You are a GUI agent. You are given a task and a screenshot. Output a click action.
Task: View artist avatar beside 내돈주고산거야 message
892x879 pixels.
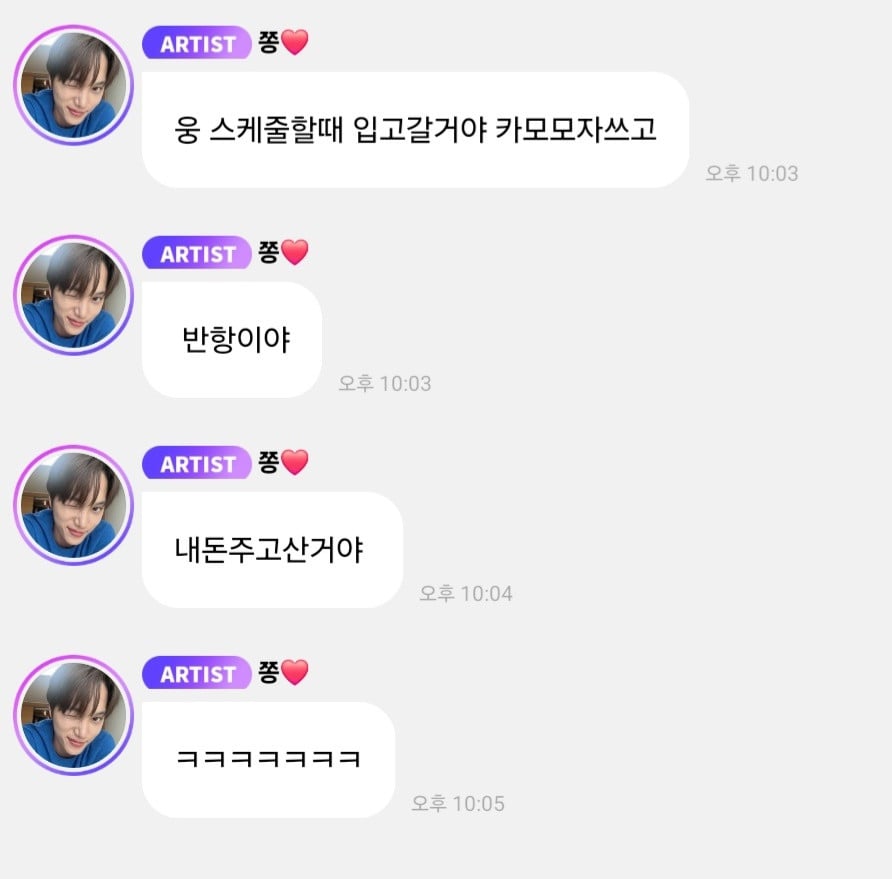[x=73, y=506]
